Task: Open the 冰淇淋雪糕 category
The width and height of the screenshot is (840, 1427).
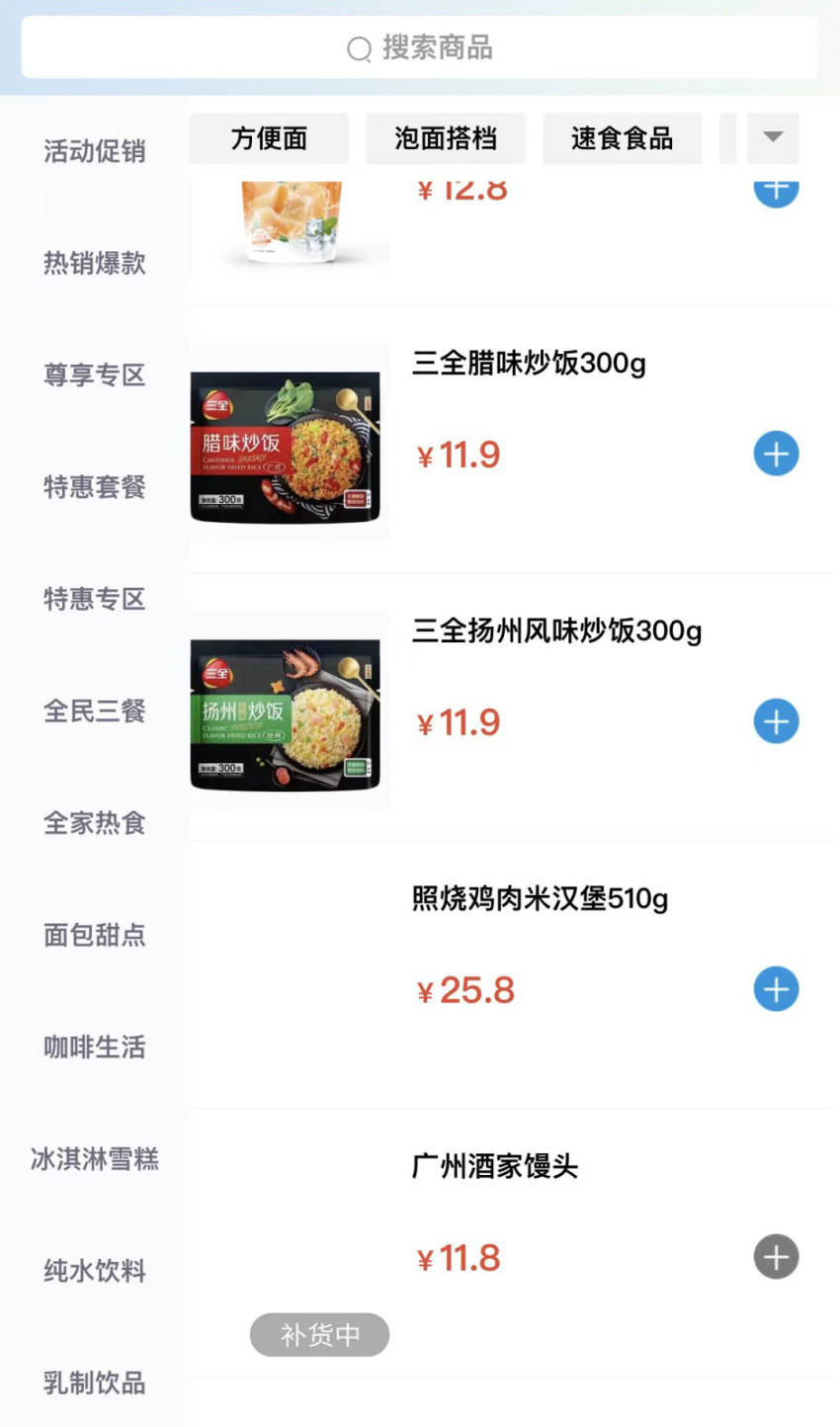Action: coord(94,1159)
